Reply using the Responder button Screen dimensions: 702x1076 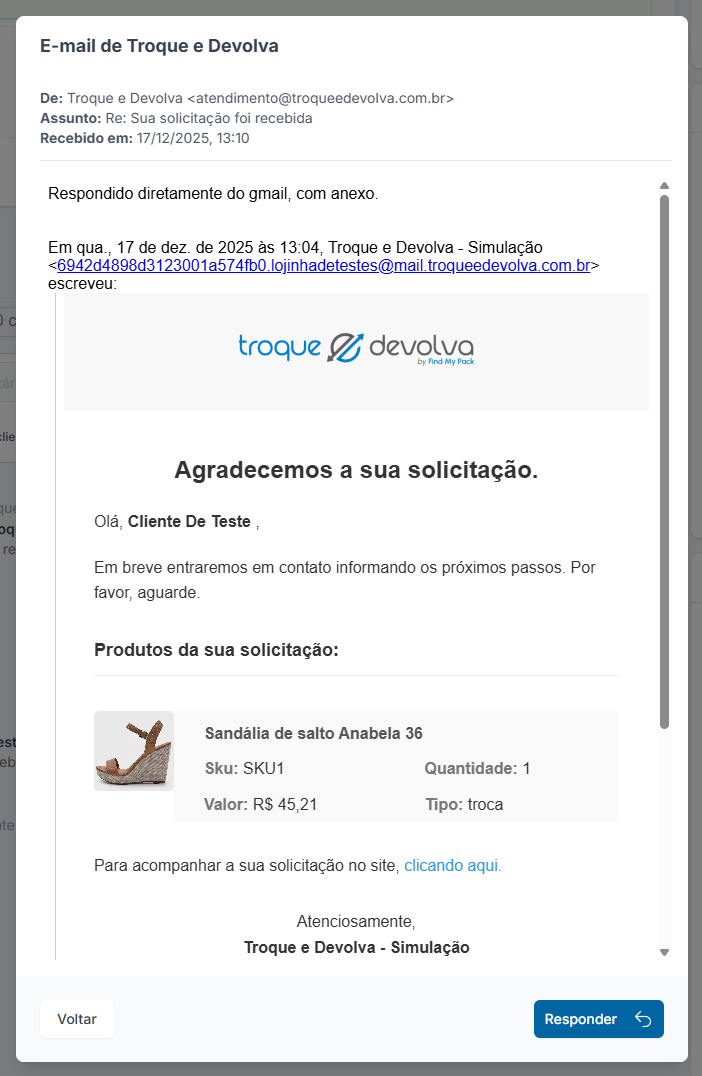click(598, 1019)
